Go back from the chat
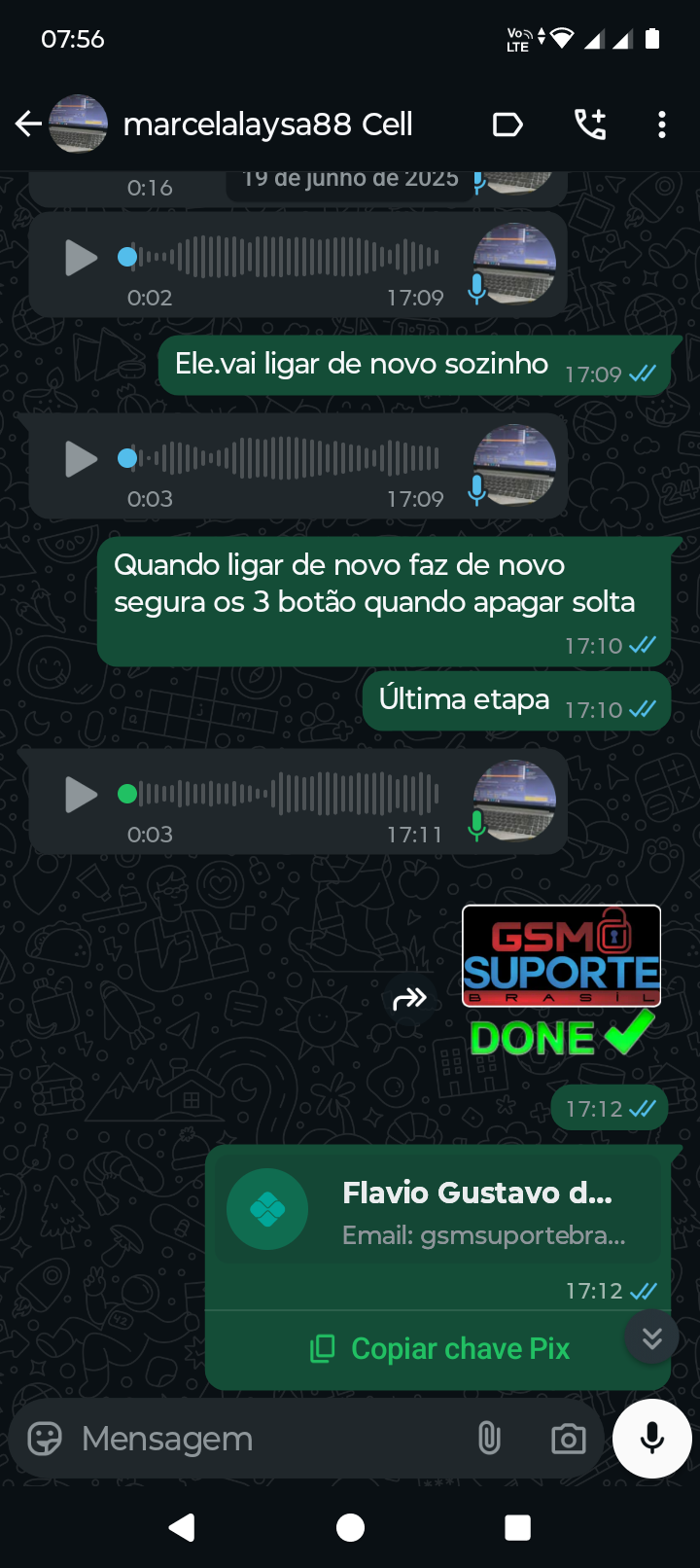The width and height of the screenshot is (700, 1568). pos(28,125)
